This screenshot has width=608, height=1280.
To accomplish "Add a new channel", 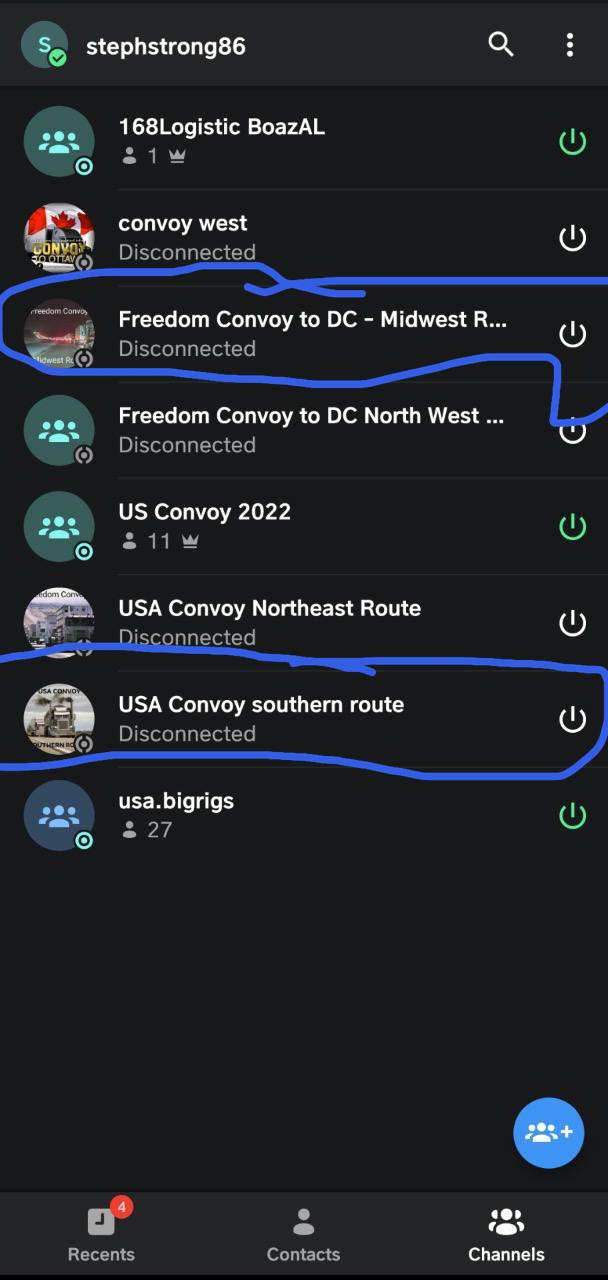I will point(548,1133).
